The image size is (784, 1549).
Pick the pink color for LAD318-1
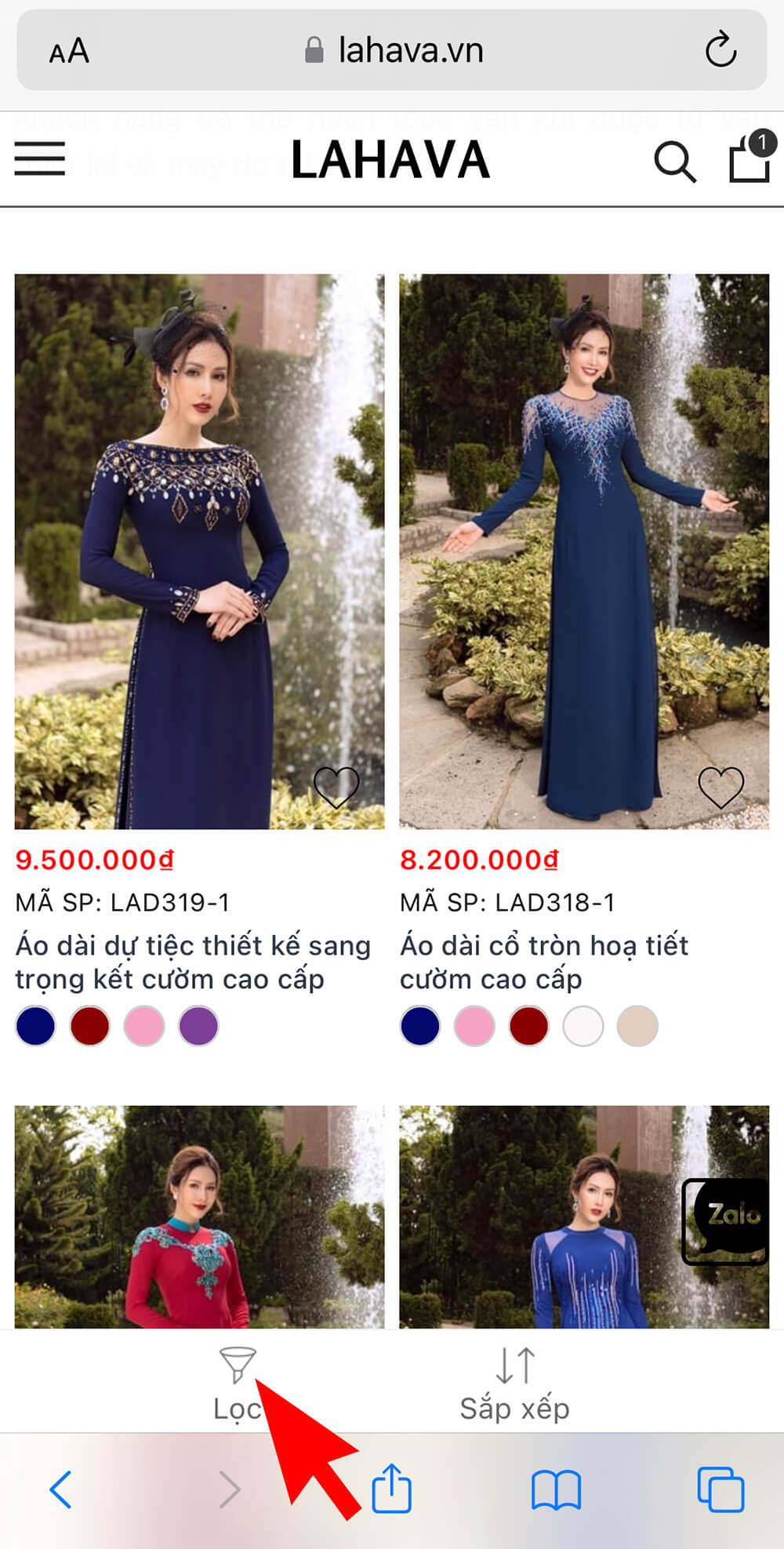[474, 1026]
